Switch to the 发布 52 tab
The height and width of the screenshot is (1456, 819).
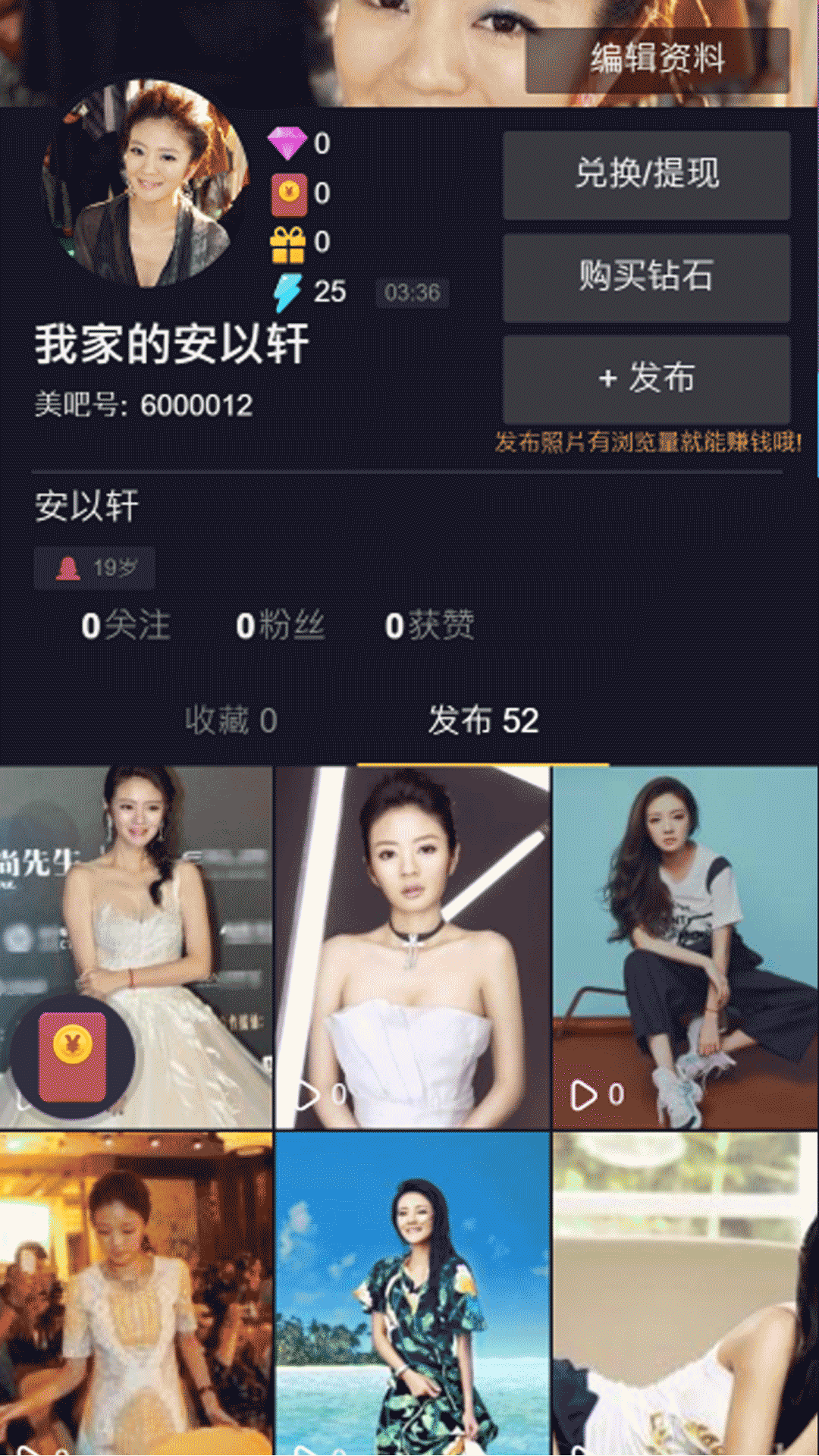click(x=483, y=720)
